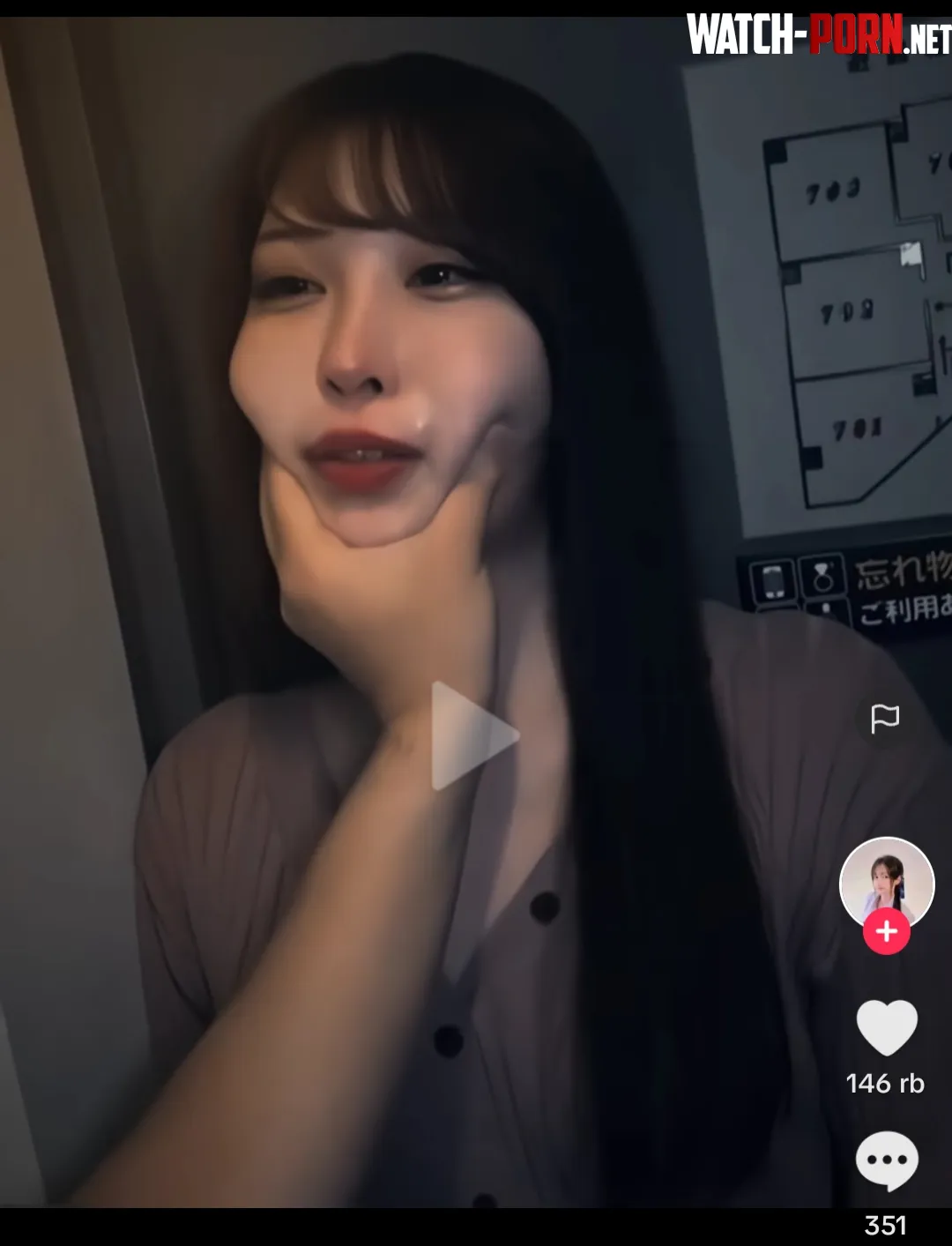Like the video with the heart icon
Viewport: 952px width, 1246px height.
tap(887, 1028)
